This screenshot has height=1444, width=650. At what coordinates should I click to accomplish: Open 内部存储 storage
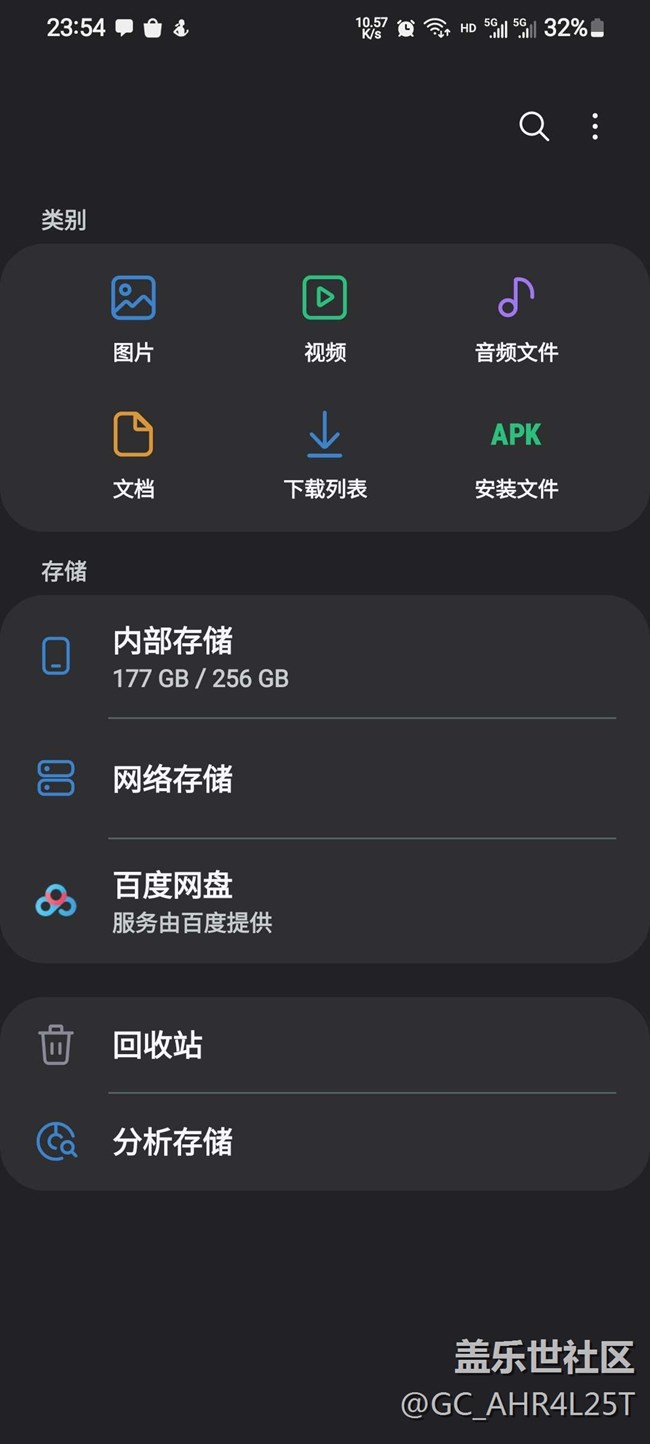pyautogui.click(x=325, y=657)
